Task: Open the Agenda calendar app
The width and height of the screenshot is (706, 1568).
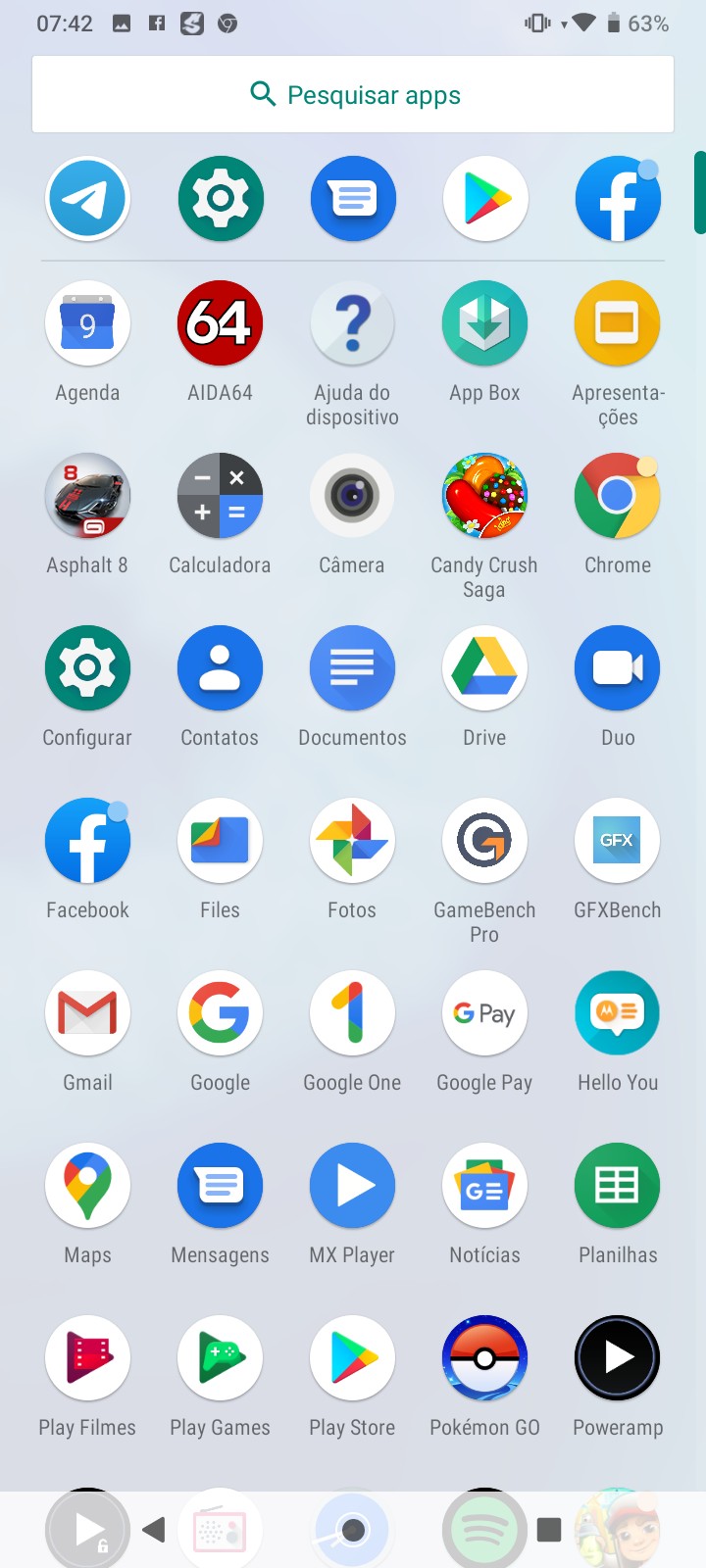Action: point(87,323)
